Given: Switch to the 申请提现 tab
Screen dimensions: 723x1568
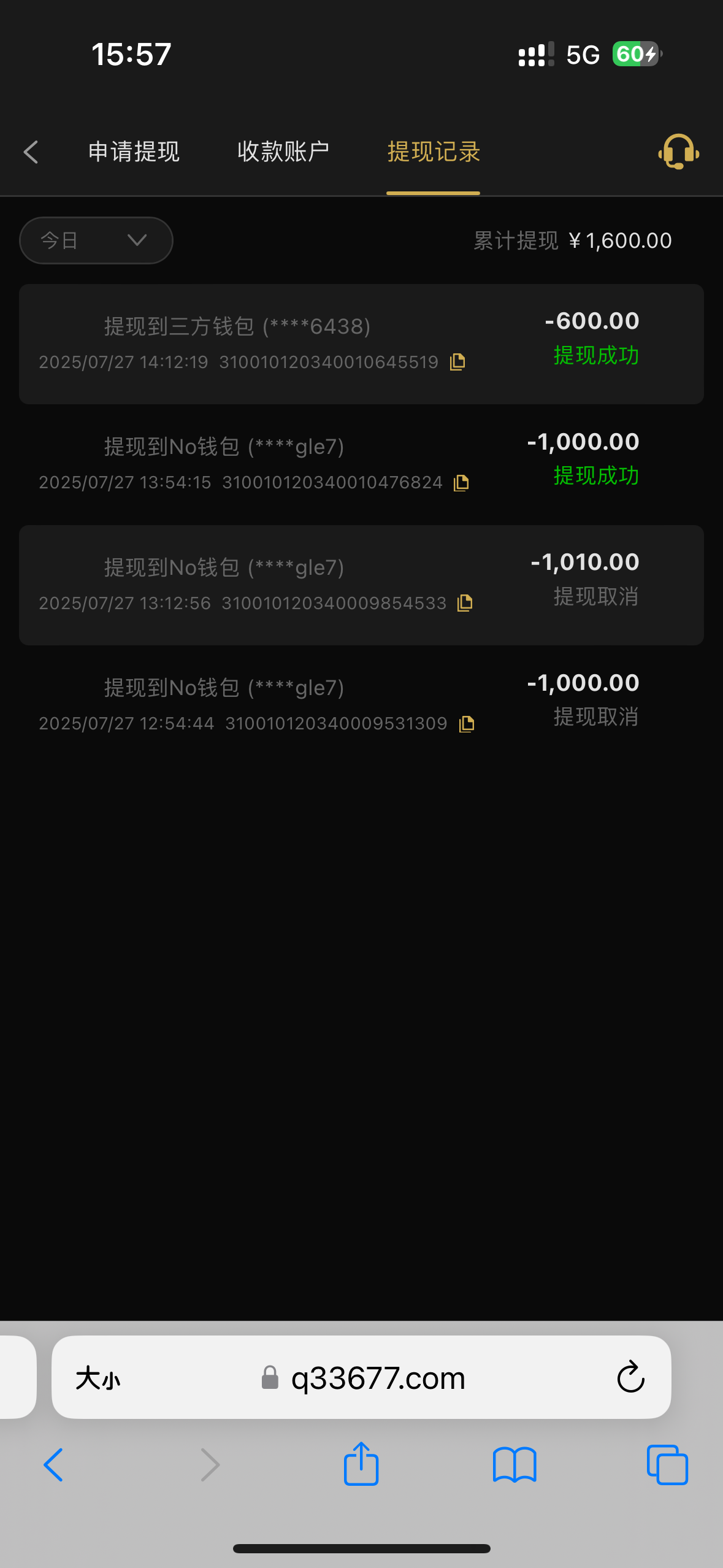Looking at the screenshot, I should (134, 152).
